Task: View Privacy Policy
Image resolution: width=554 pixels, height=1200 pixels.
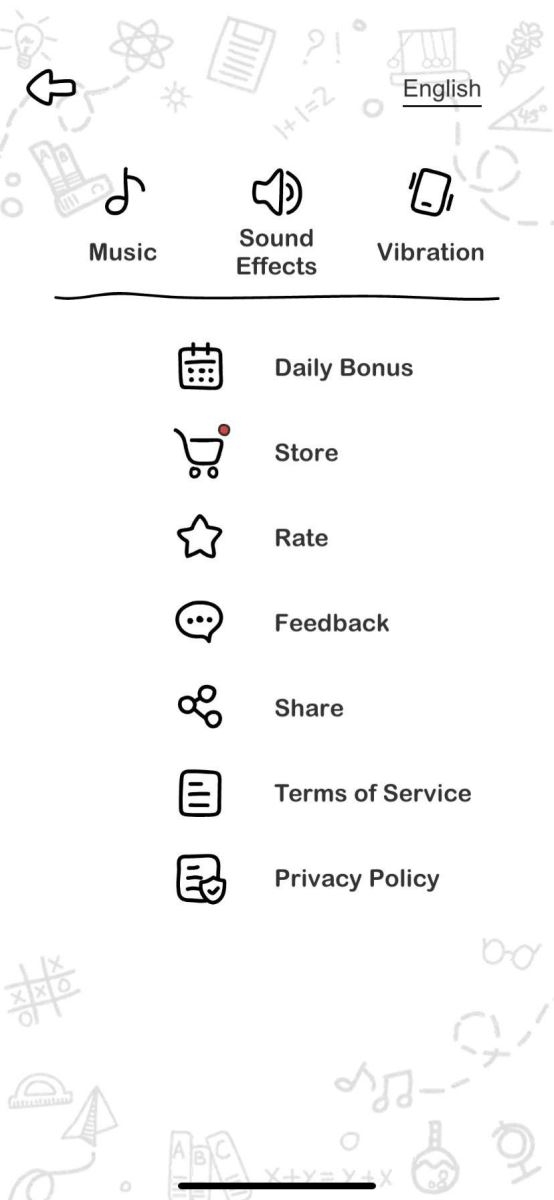Action: coord(308,879)
